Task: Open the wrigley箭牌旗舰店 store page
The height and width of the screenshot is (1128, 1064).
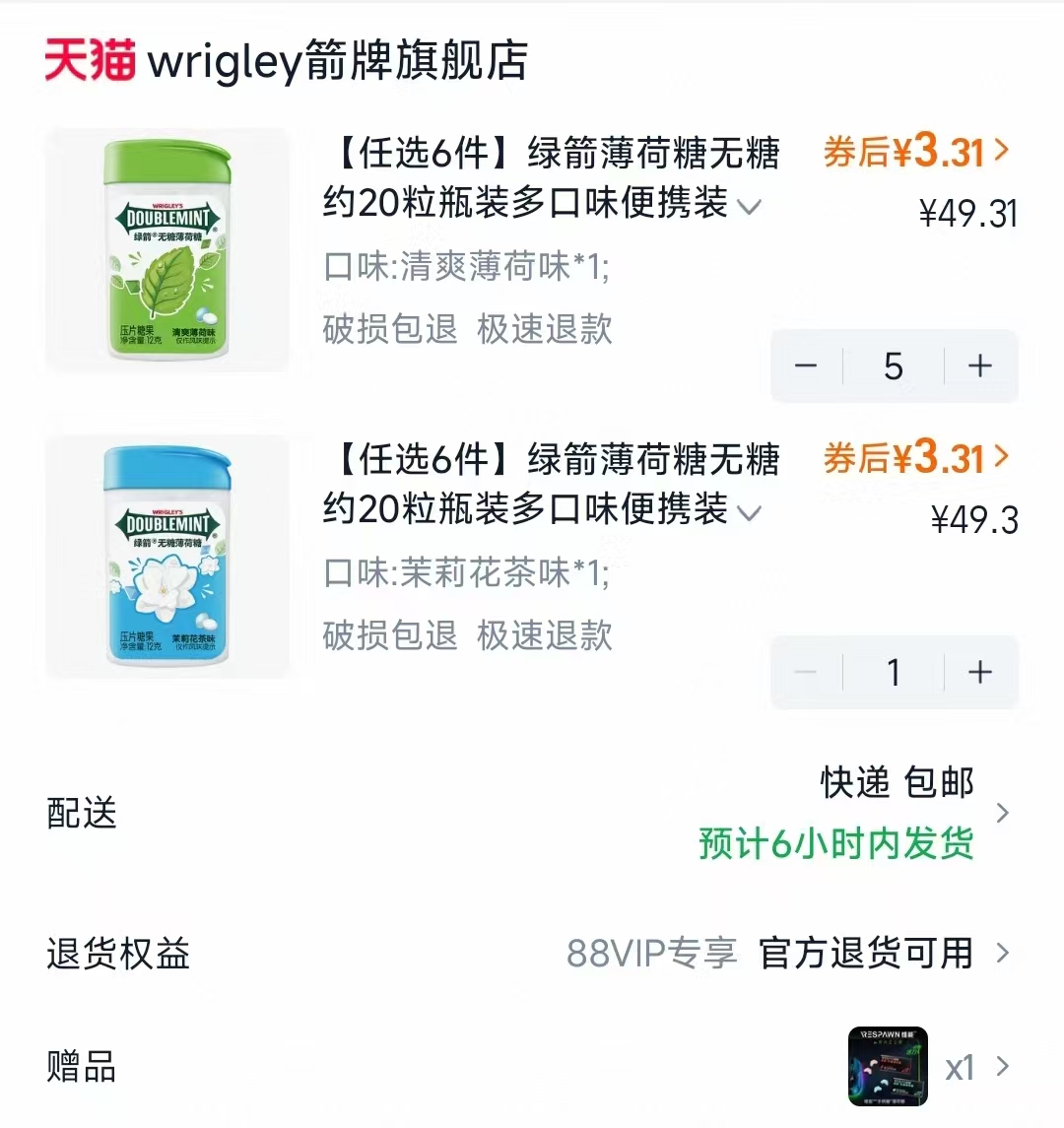Action: pos(335,61)
